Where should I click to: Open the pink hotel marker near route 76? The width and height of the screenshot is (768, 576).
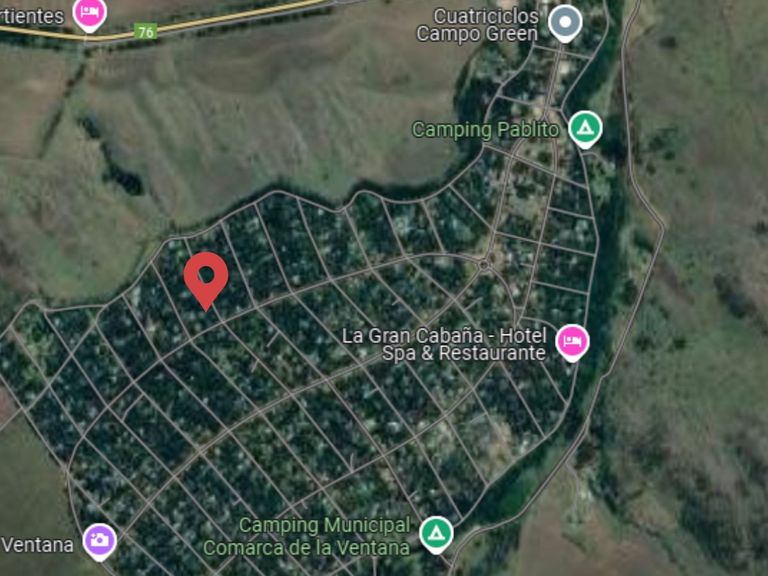[x=90, y=13]
